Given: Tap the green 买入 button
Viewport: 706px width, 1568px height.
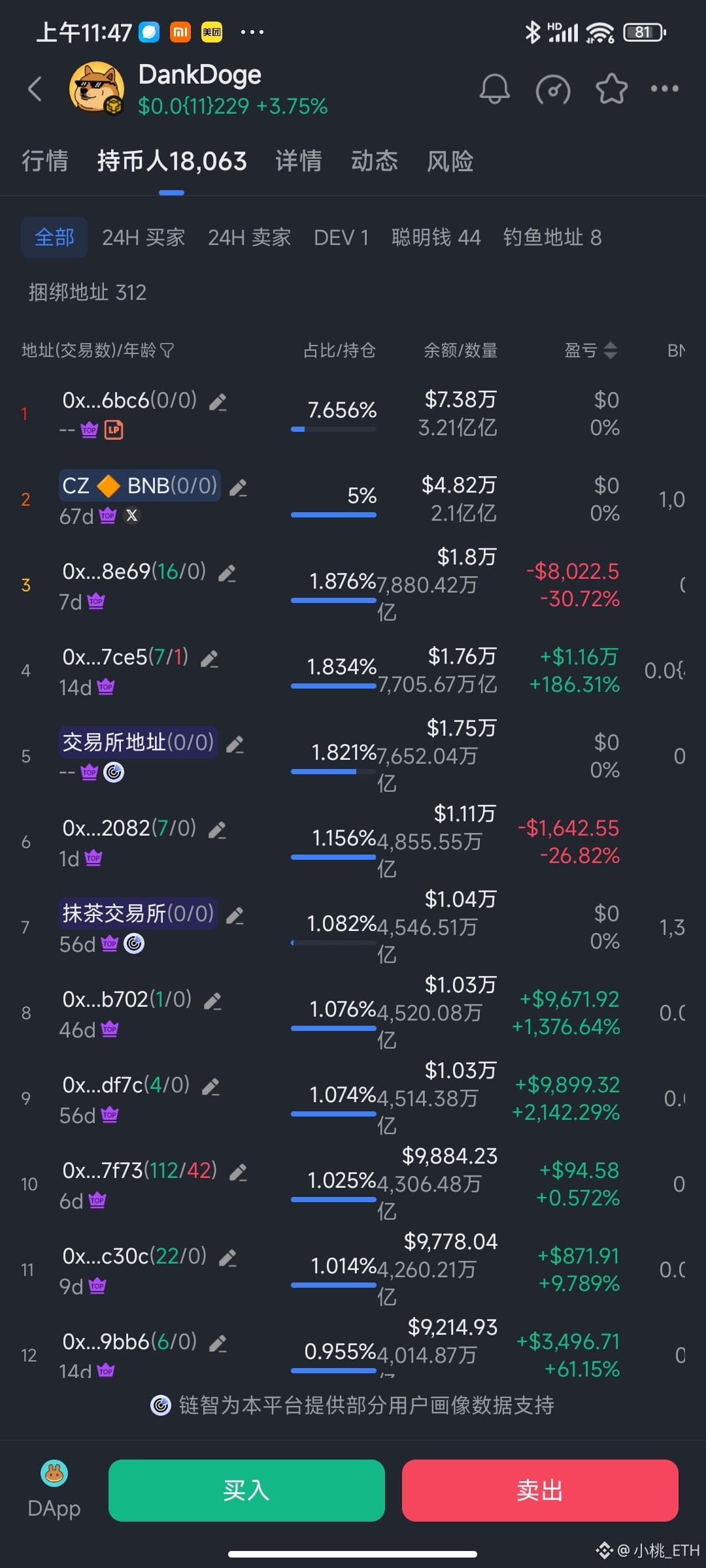Looking at the screenshot, I should 246,1490.
